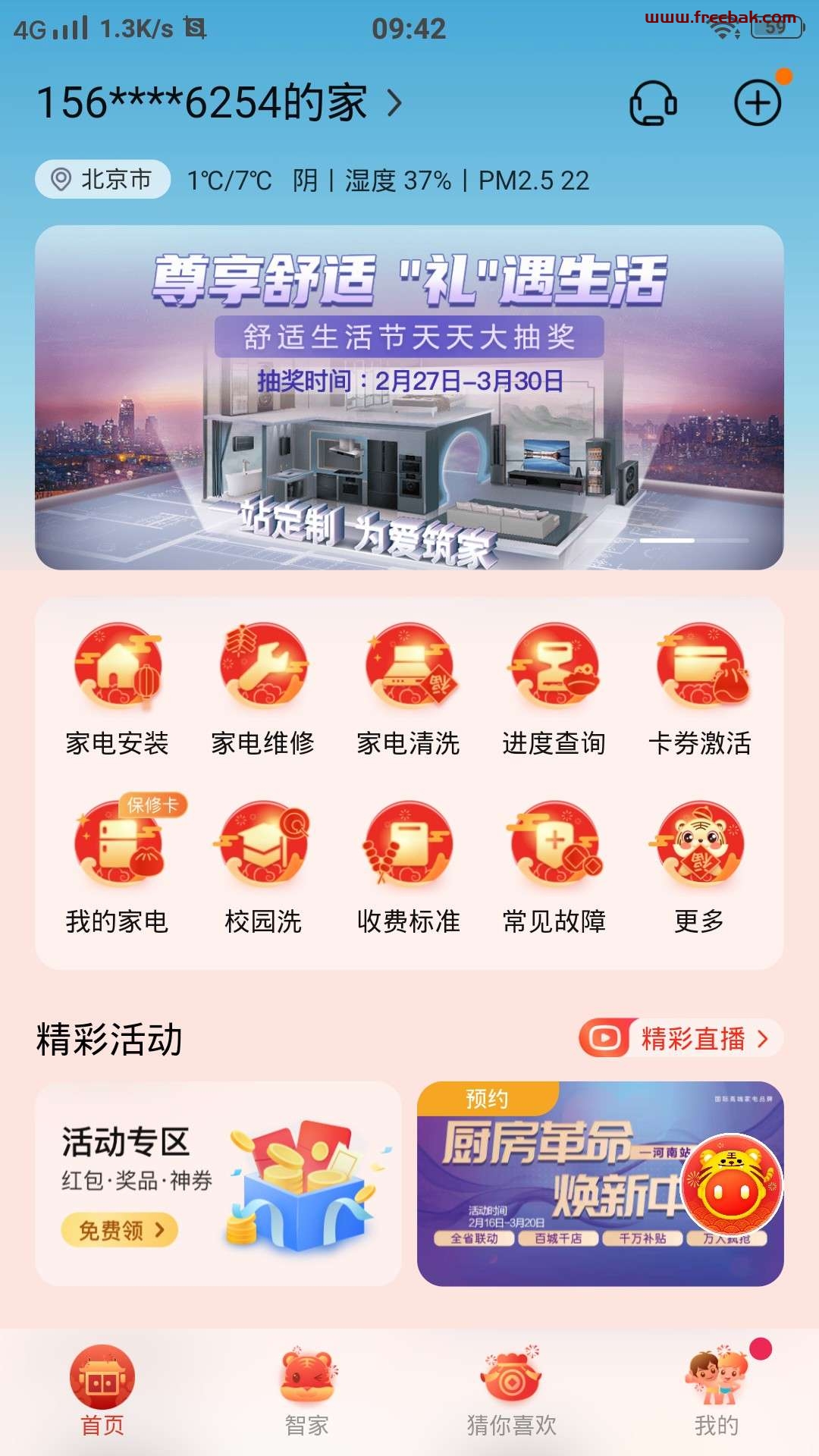Open the 舒适生活节 lottery banner

409,397
